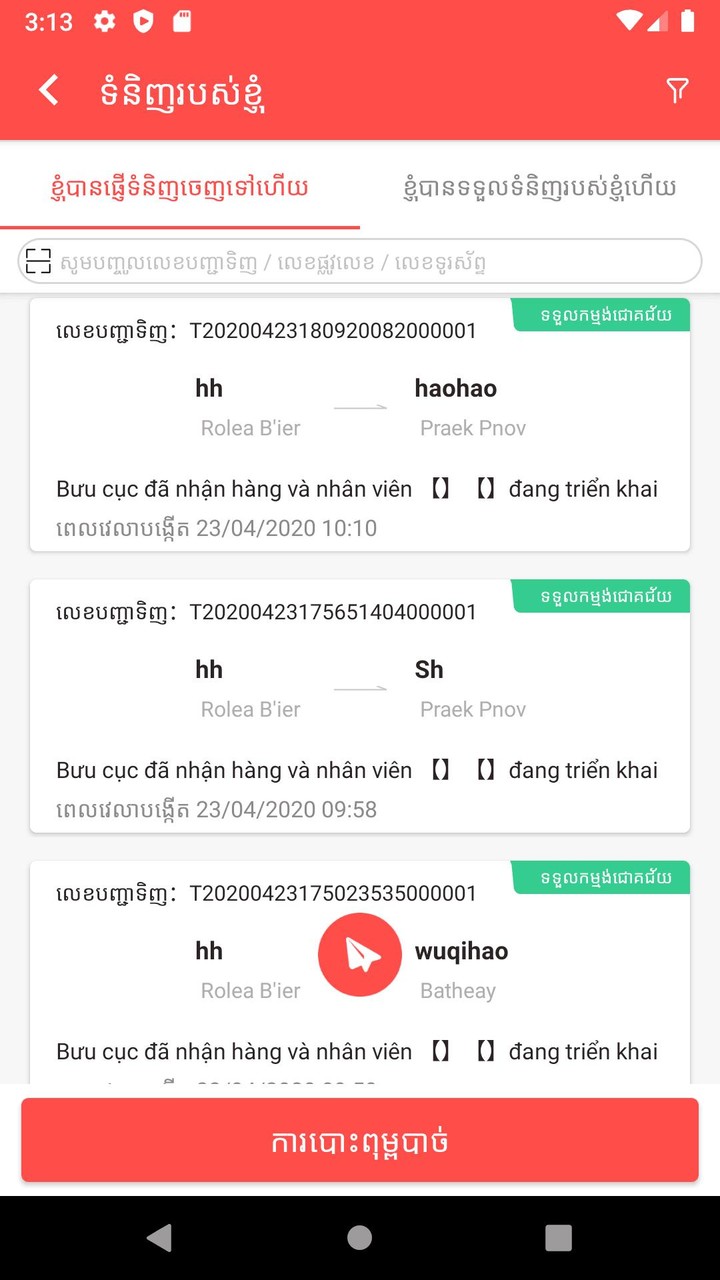Screen dimensions: 720x1280
Task: Return to the Android home screen
Action: 360,1238
